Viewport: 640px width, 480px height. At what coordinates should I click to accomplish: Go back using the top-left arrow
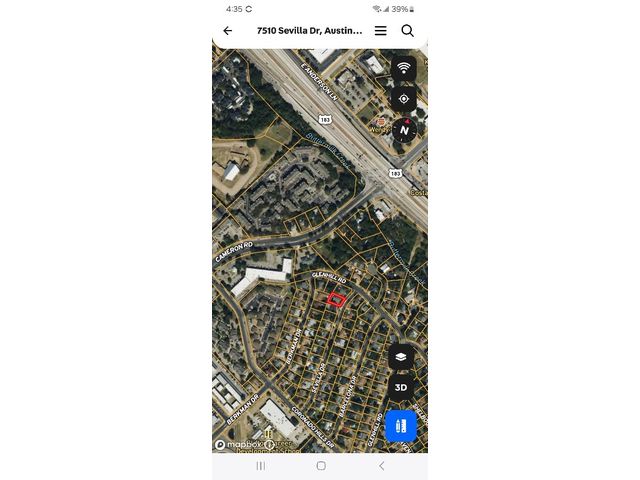click(x=228, y=31)
